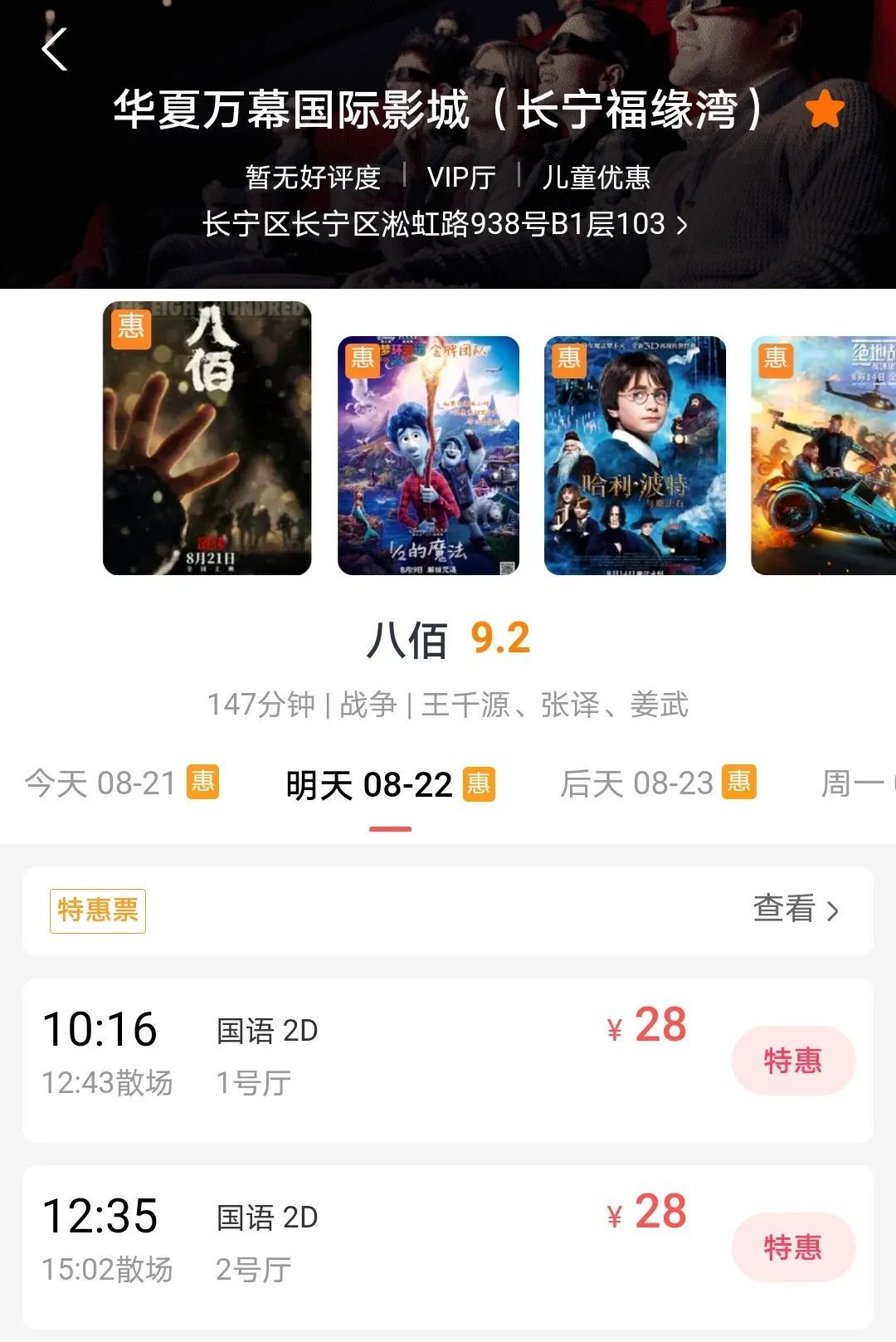Open the cinema address 长宁区淞虹路938号B1层103
Image resolution: width=896 pixels, height=1342 pixels.
(445, 224)
